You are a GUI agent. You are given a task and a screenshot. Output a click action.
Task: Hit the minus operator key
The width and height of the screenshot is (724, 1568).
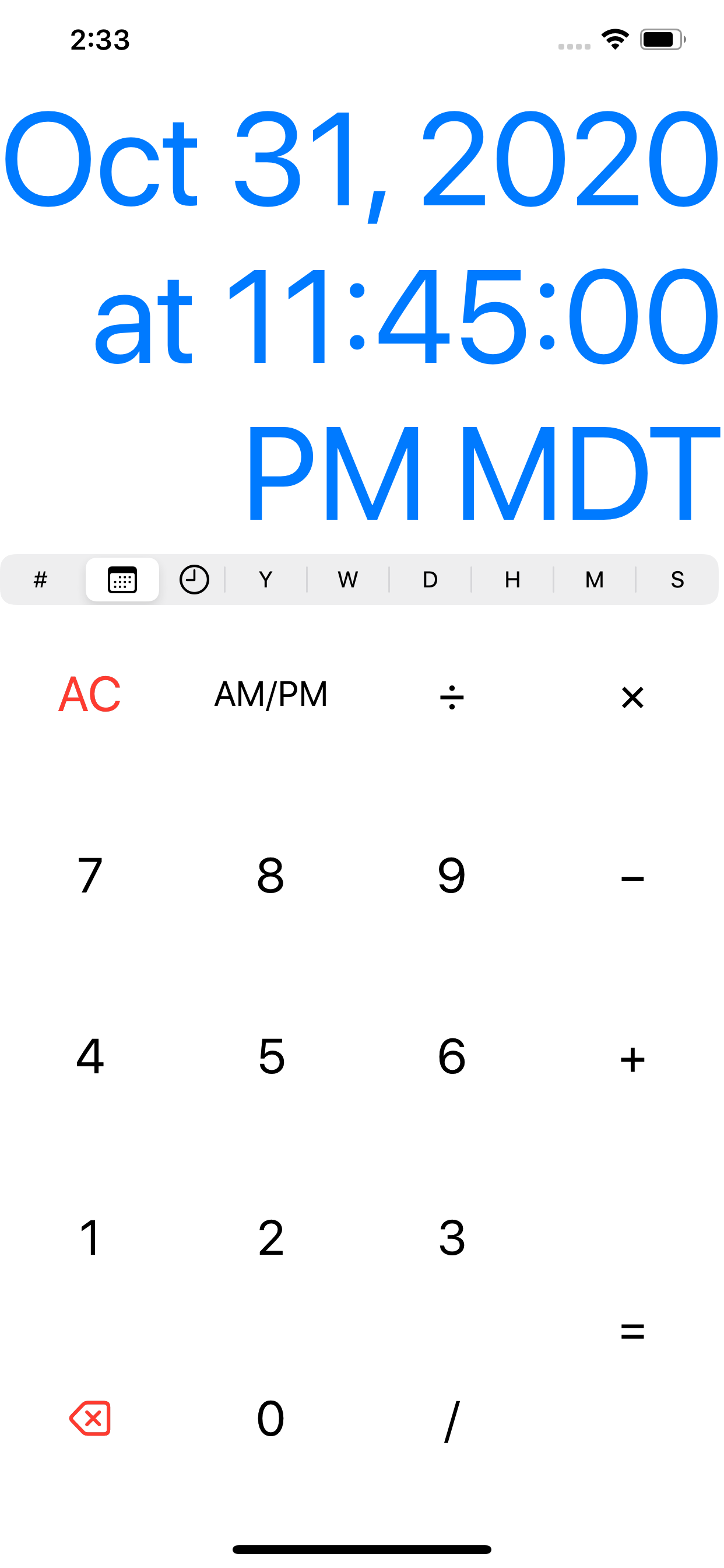[x=632, y=878]
